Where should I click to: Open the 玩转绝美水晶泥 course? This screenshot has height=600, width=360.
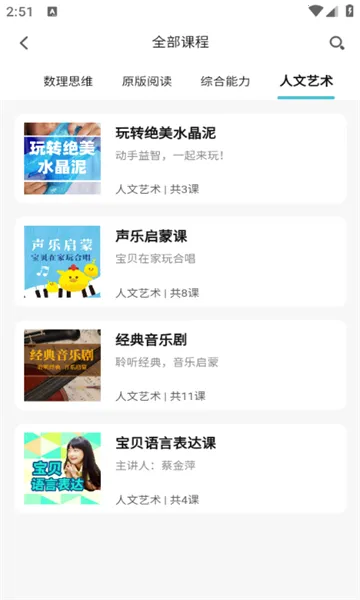click(181, 159)
